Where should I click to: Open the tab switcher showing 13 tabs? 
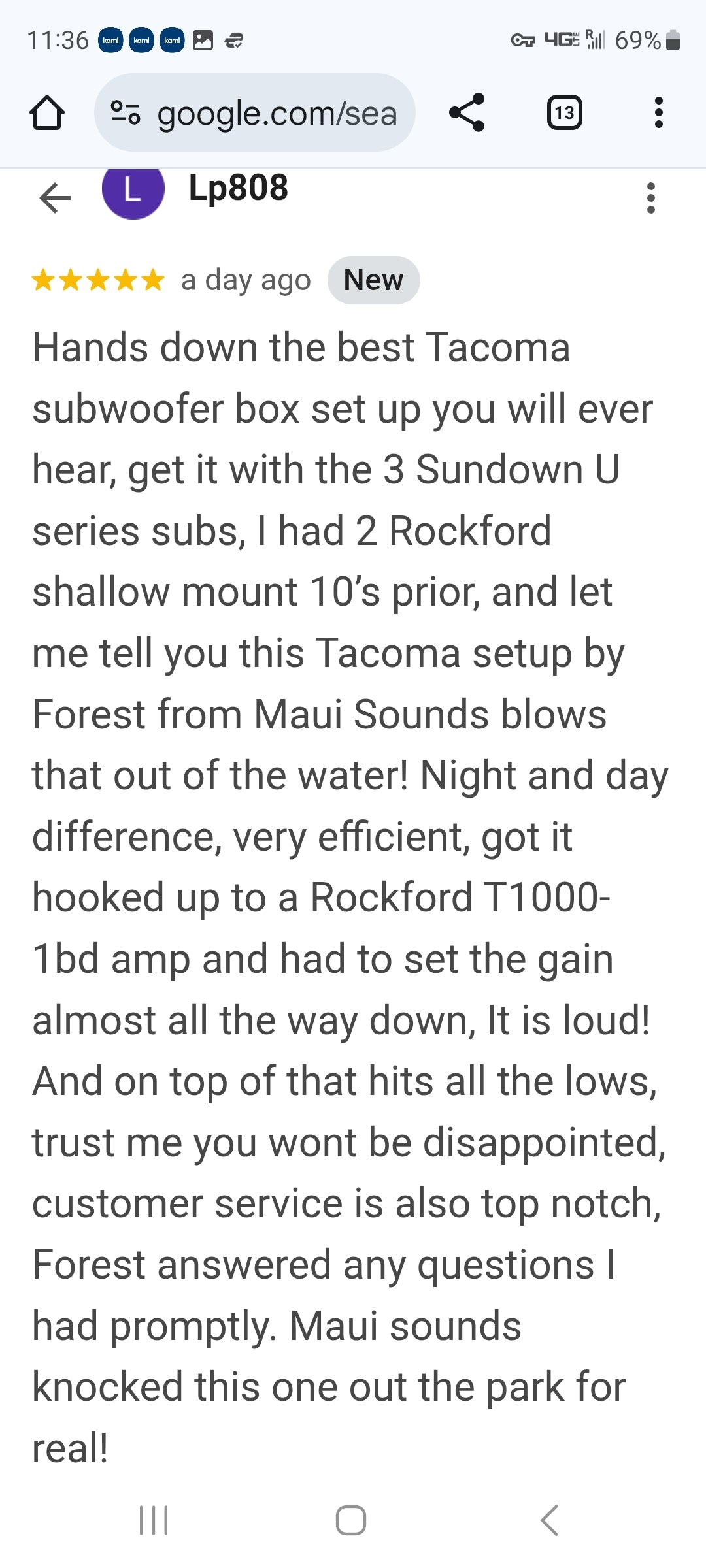(564, 113)
